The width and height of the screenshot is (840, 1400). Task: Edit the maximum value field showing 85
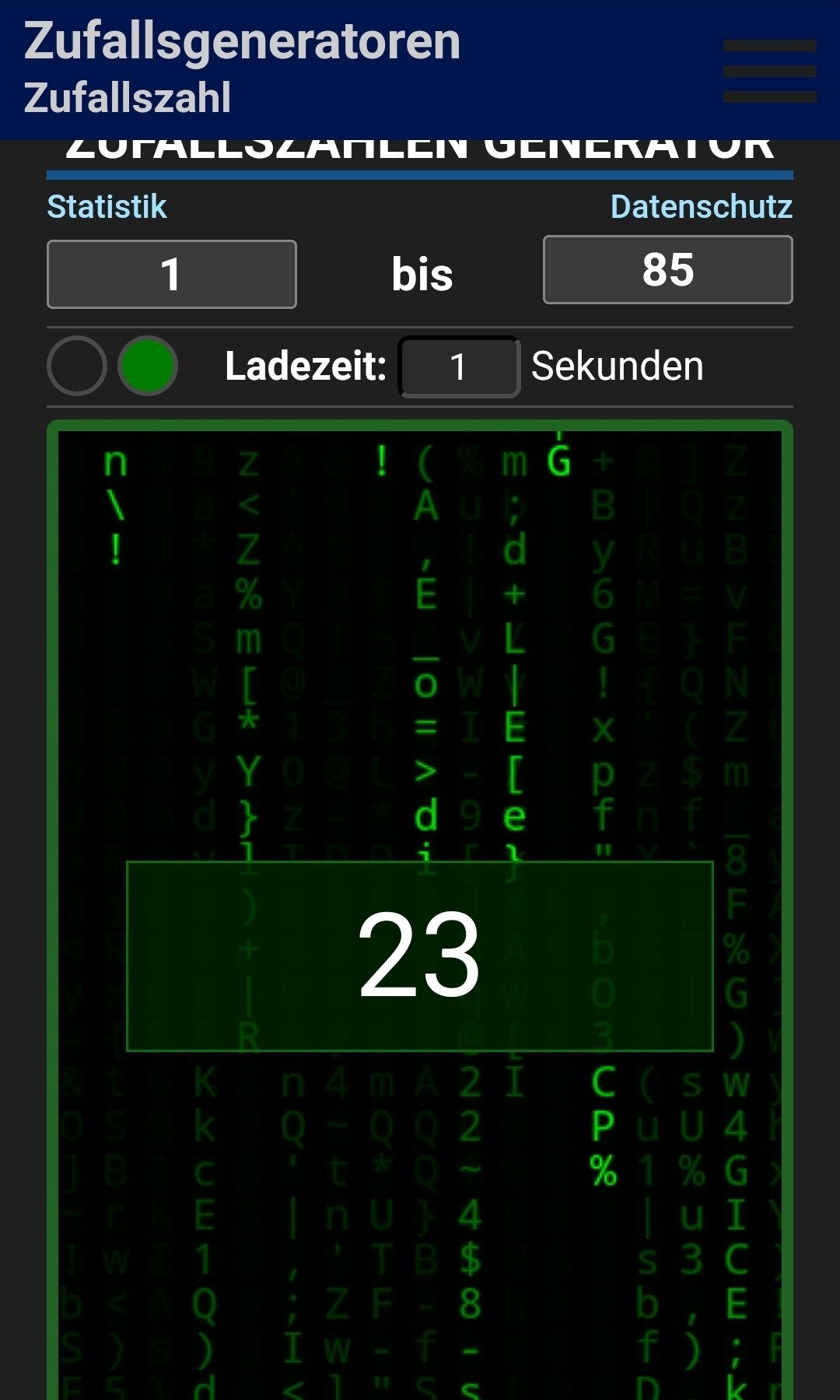[668, 269]
